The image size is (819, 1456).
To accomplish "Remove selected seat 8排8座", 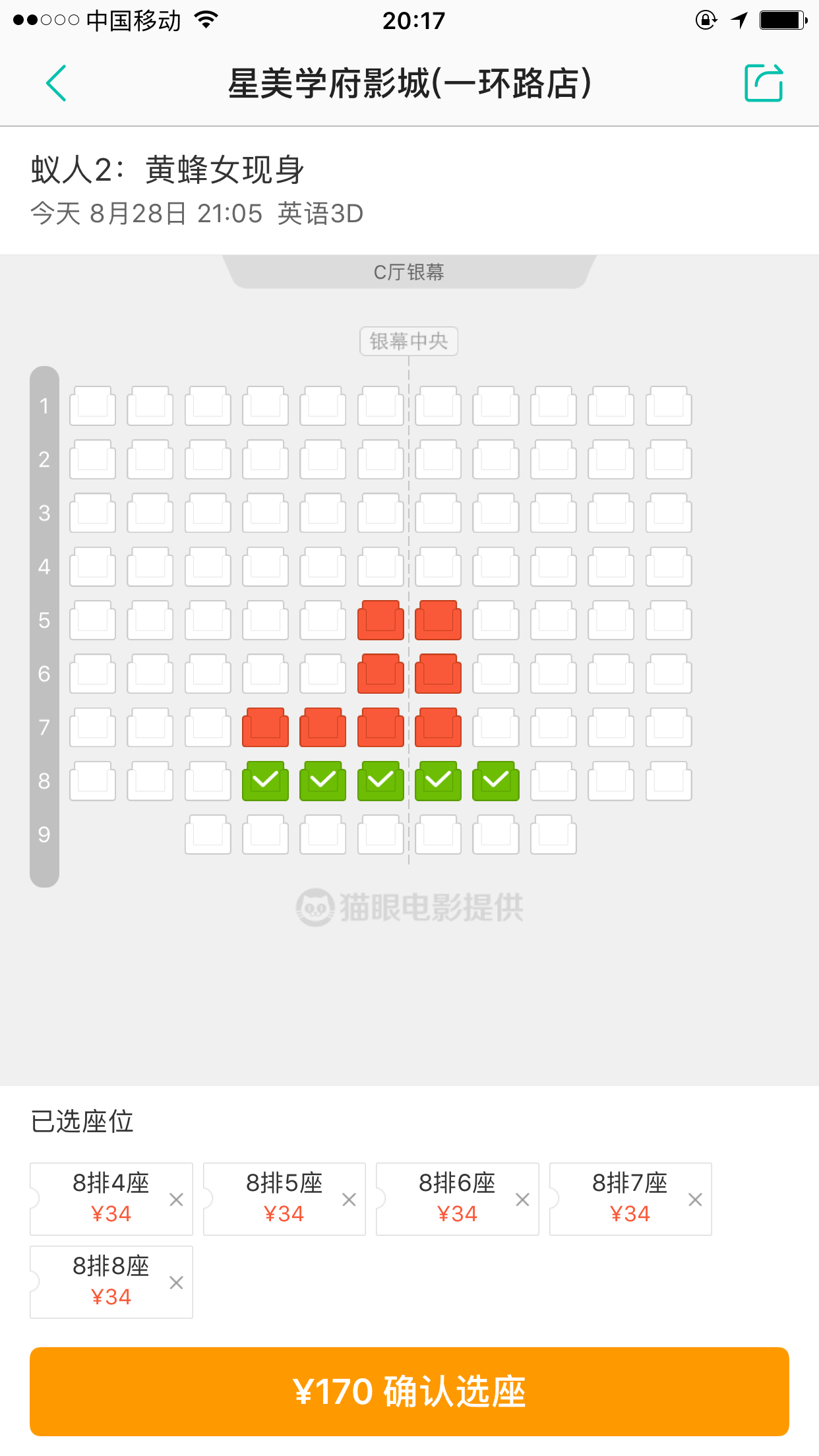I will 176,1283.
